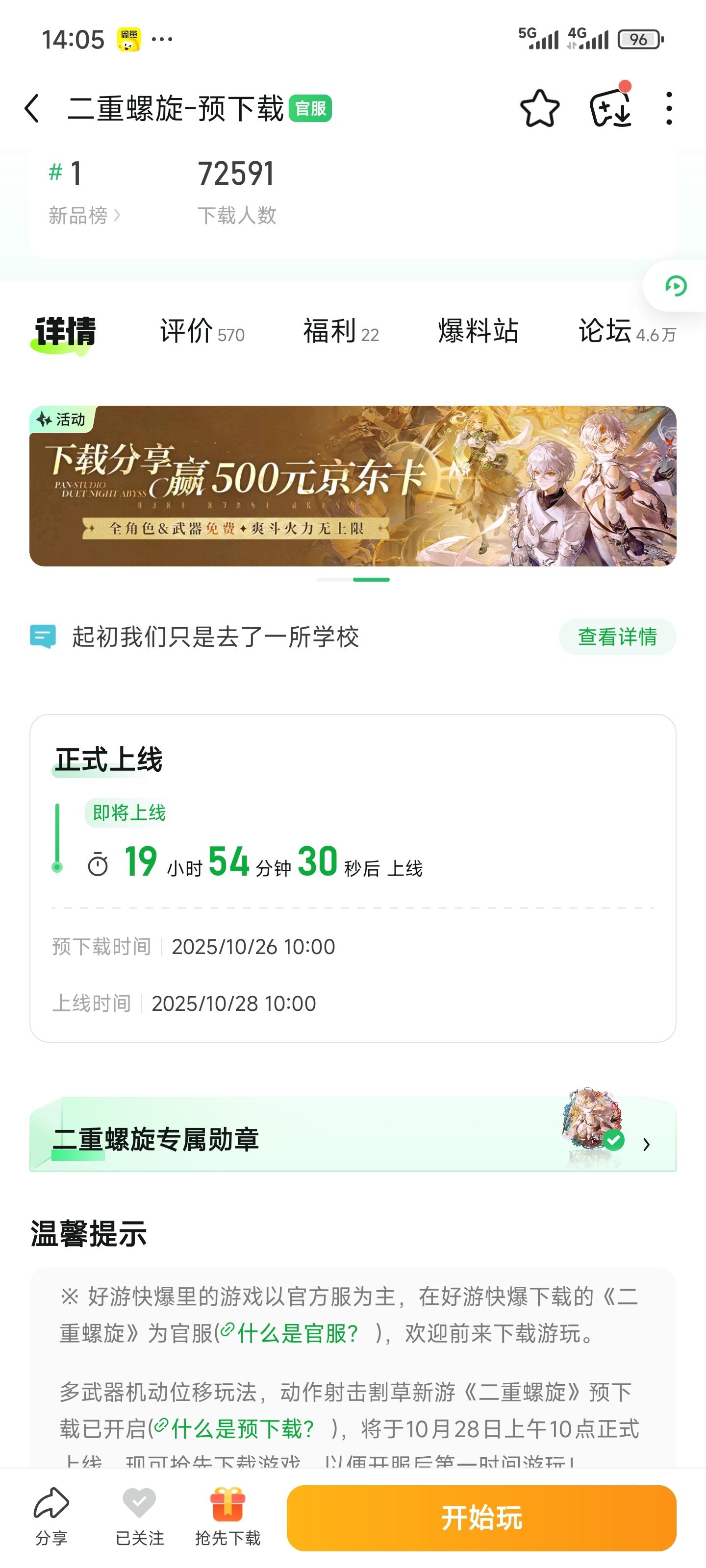Switch to the 论坛 tab
706x1568 pixels.
tap(626, 332)
